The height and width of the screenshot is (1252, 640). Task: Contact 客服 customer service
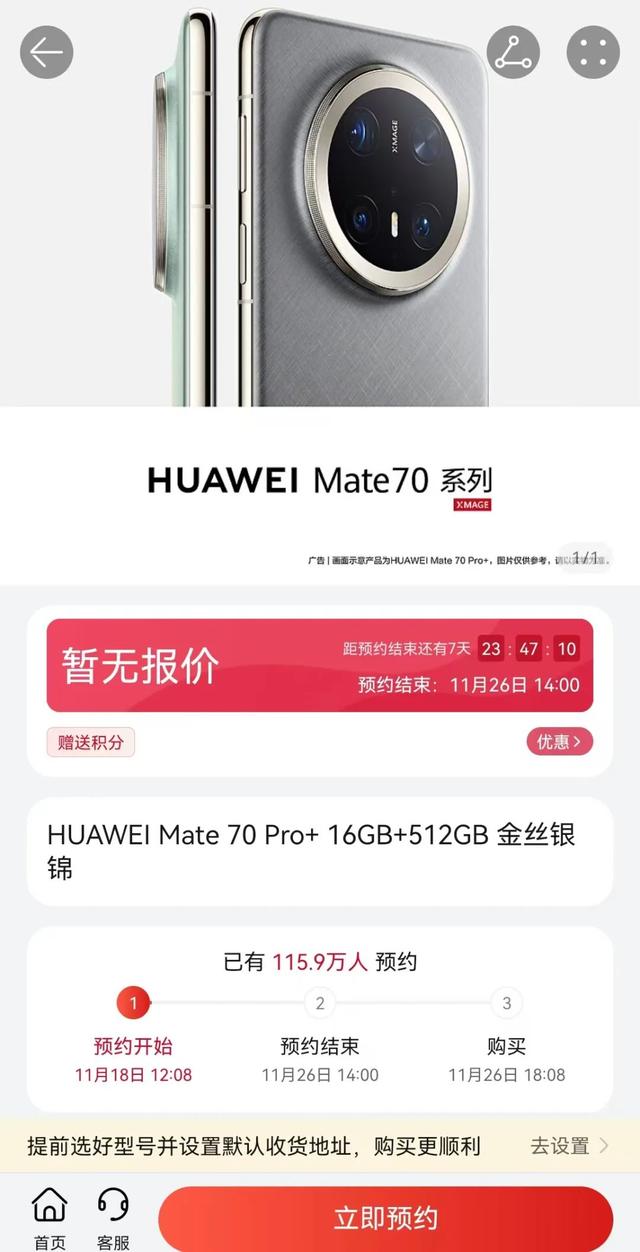(113, 1218)
